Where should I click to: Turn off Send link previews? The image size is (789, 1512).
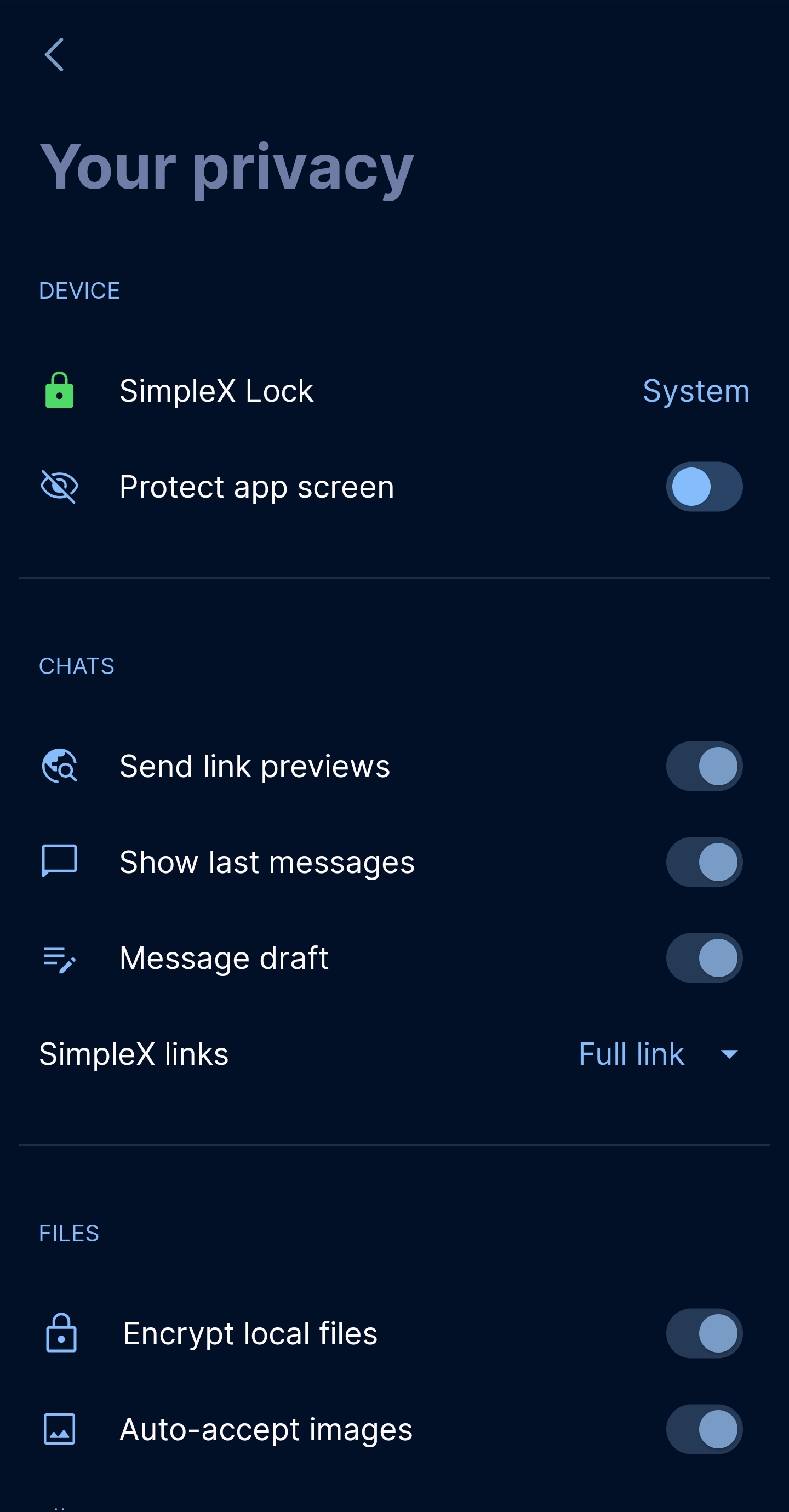click(704, 766)
